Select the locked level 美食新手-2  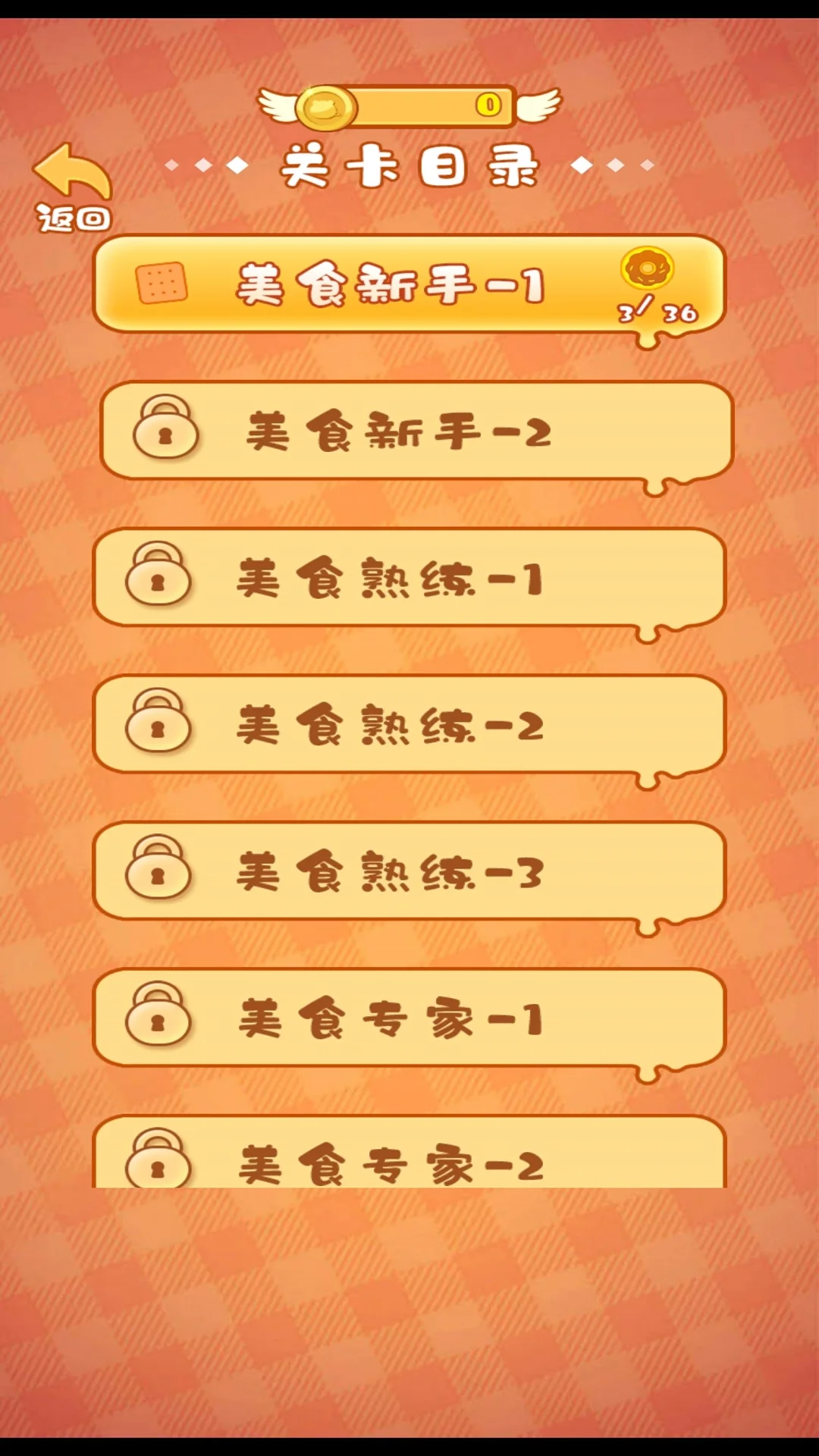tap(409, 430)
